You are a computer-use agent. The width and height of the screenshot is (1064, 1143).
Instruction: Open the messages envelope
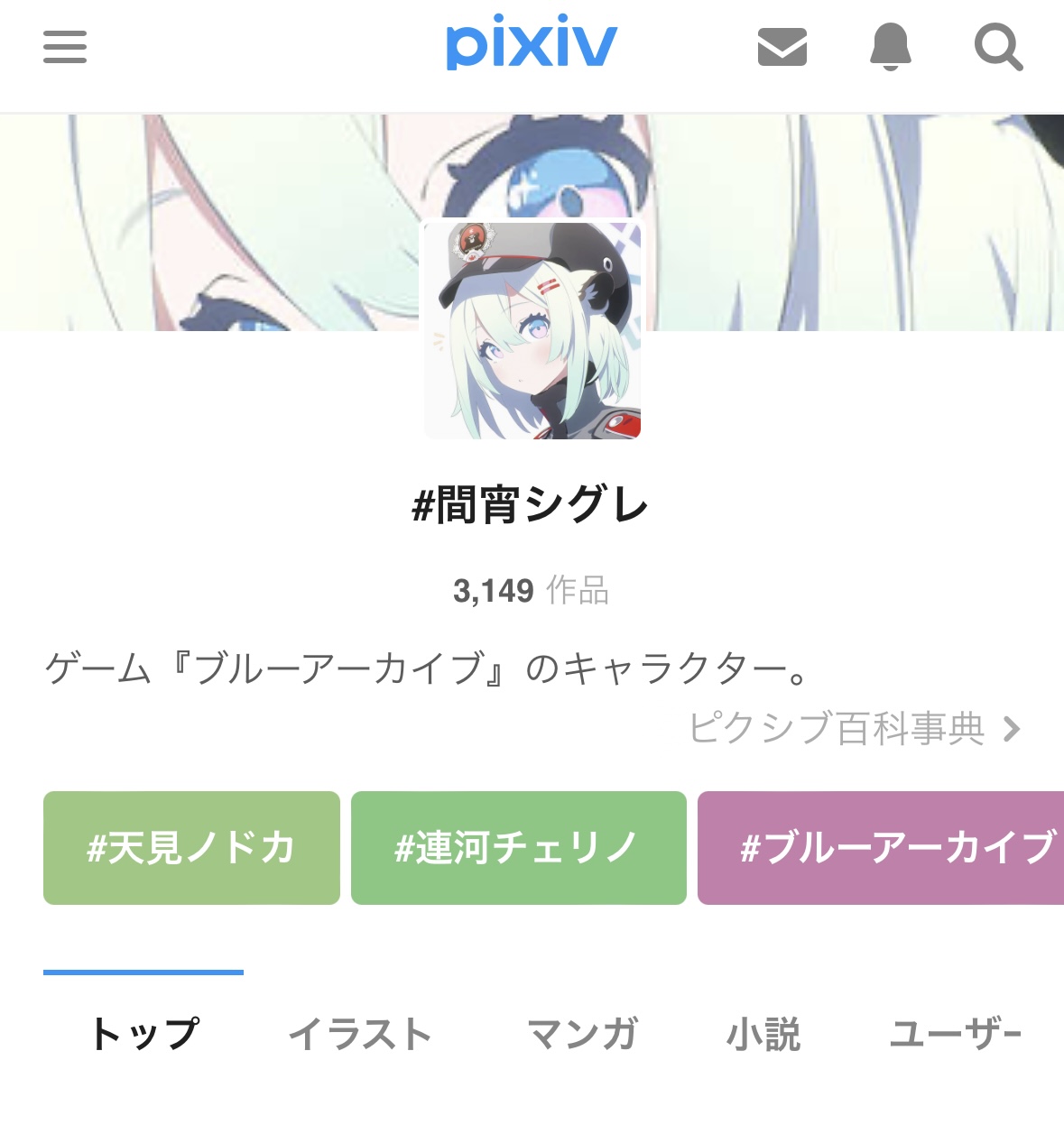tap(782, 47)
